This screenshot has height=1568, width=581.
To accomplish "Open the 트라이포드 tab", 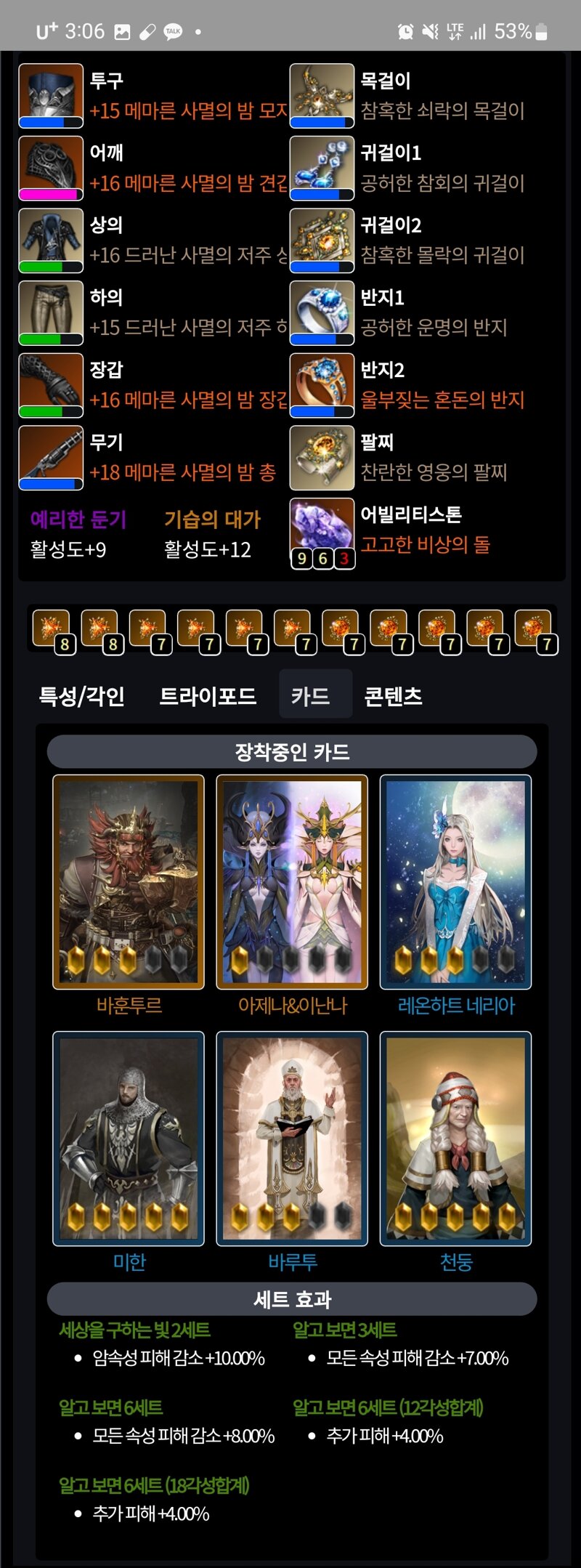I will point(208,696).
